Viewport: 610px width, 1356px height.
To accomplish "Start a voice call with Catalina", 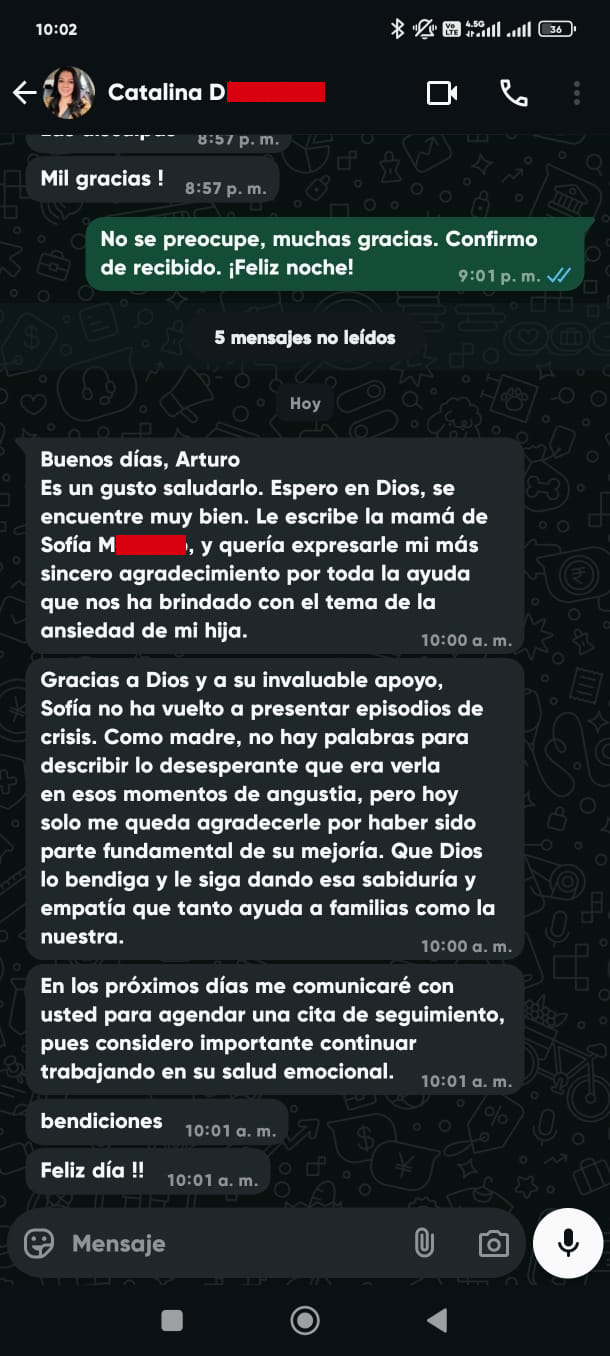I will click(514, 93).
